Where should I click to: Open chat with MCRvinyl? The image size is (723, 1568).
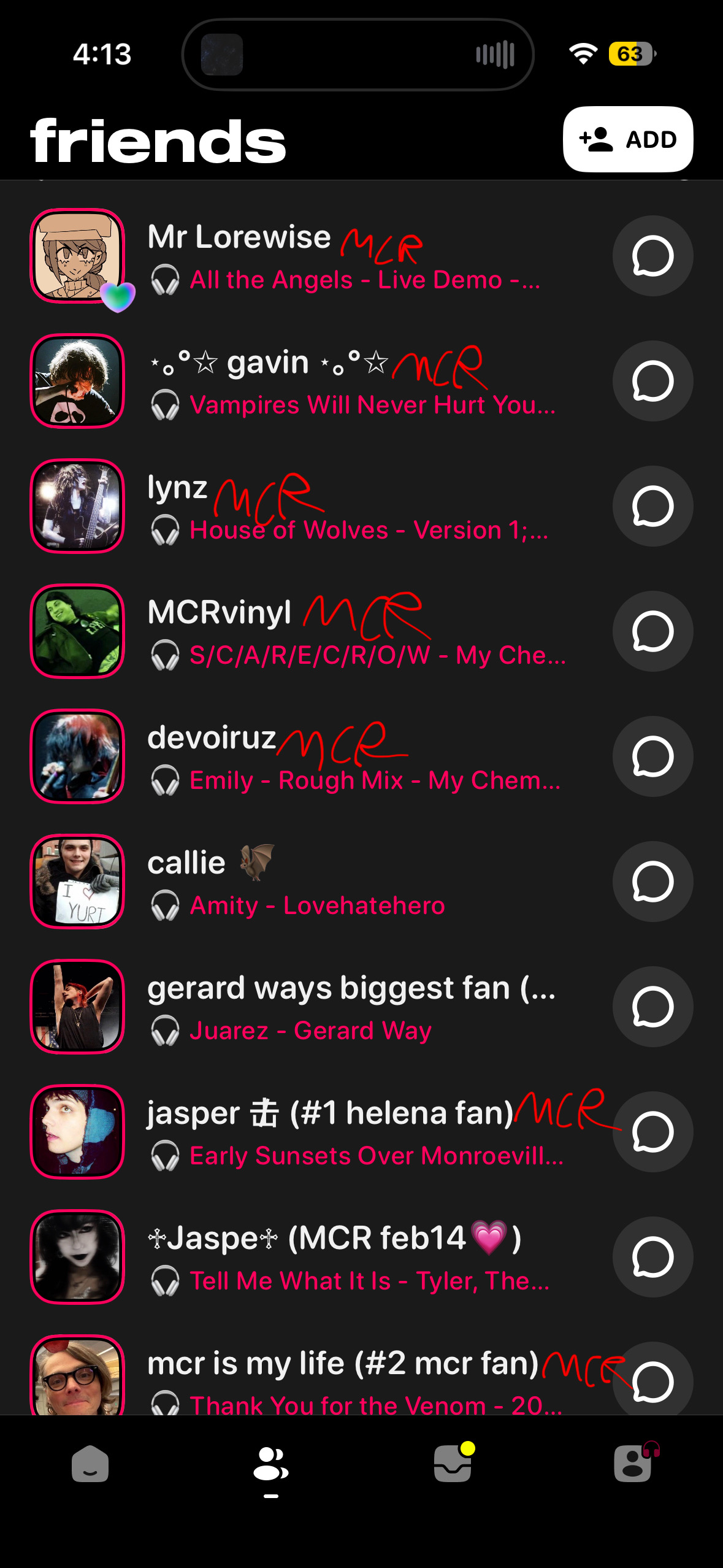(652, 631)
